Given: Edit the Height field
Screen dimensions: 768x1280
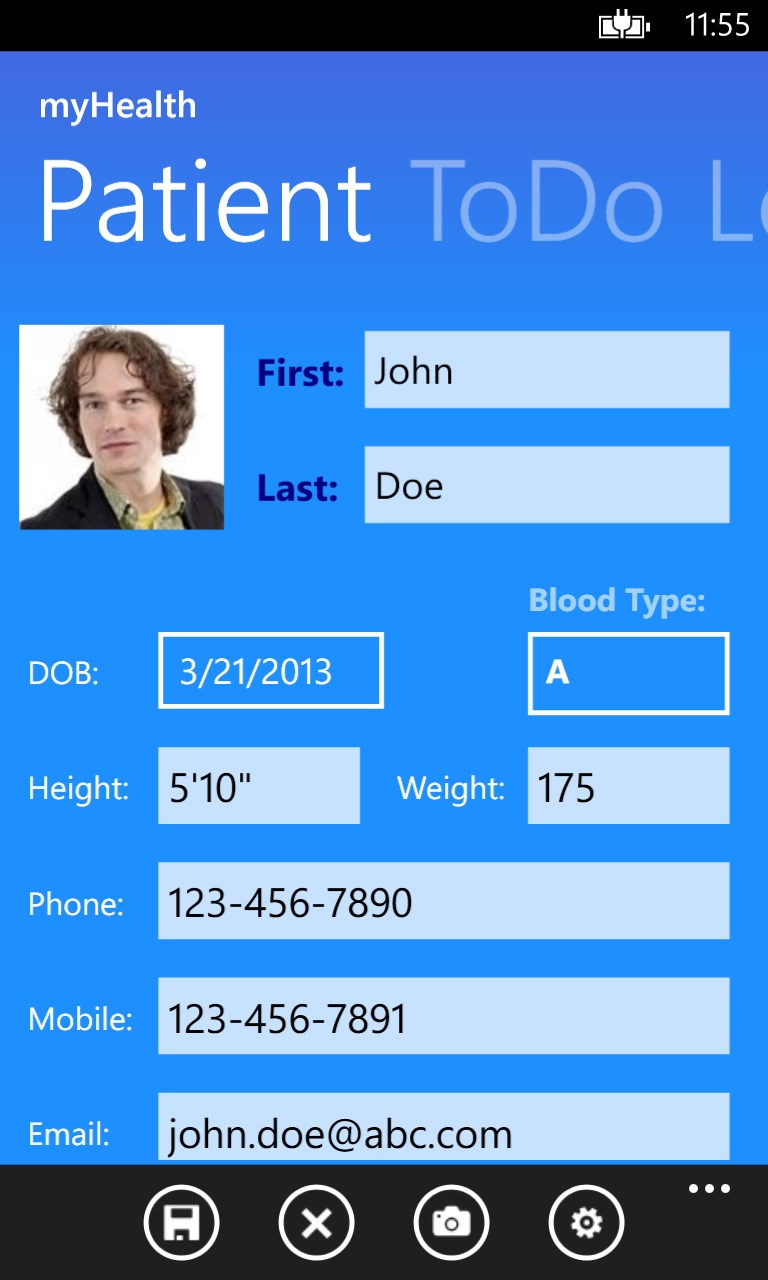Looking at the screenshot, I should pyautogui.click(x=258, y=786).
